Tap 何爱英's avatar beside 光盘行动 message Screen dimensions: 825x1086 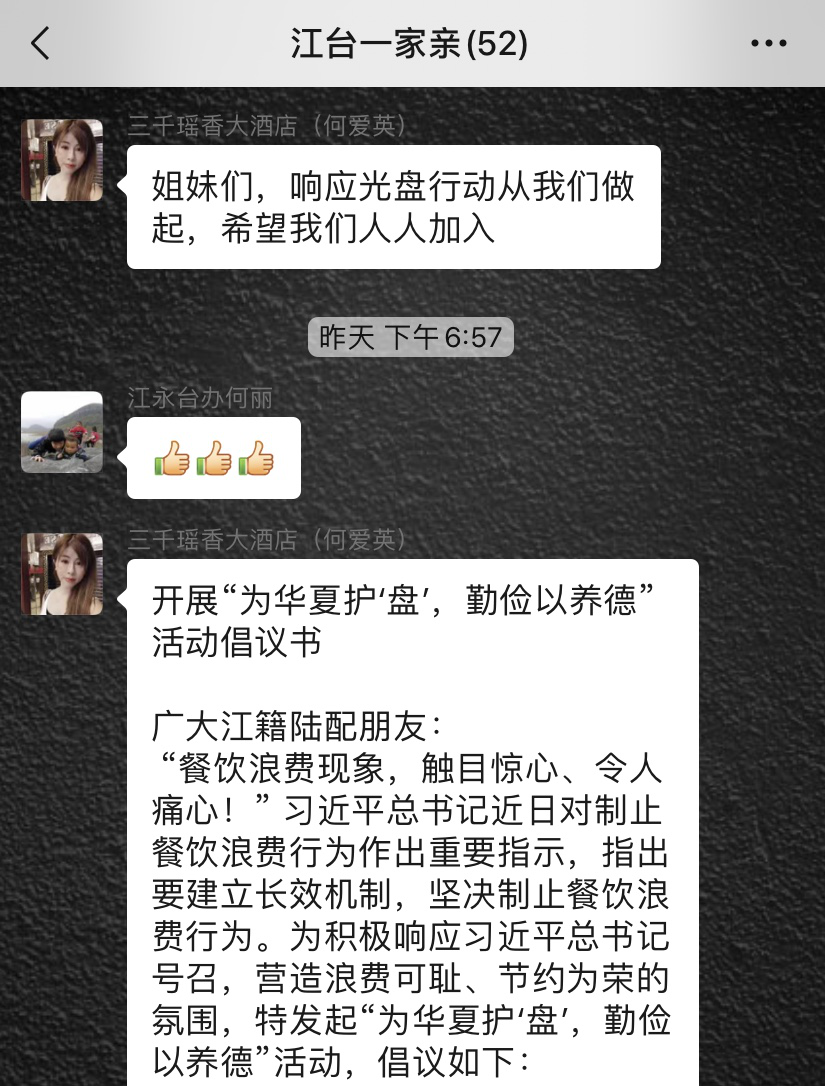point(62,160)
